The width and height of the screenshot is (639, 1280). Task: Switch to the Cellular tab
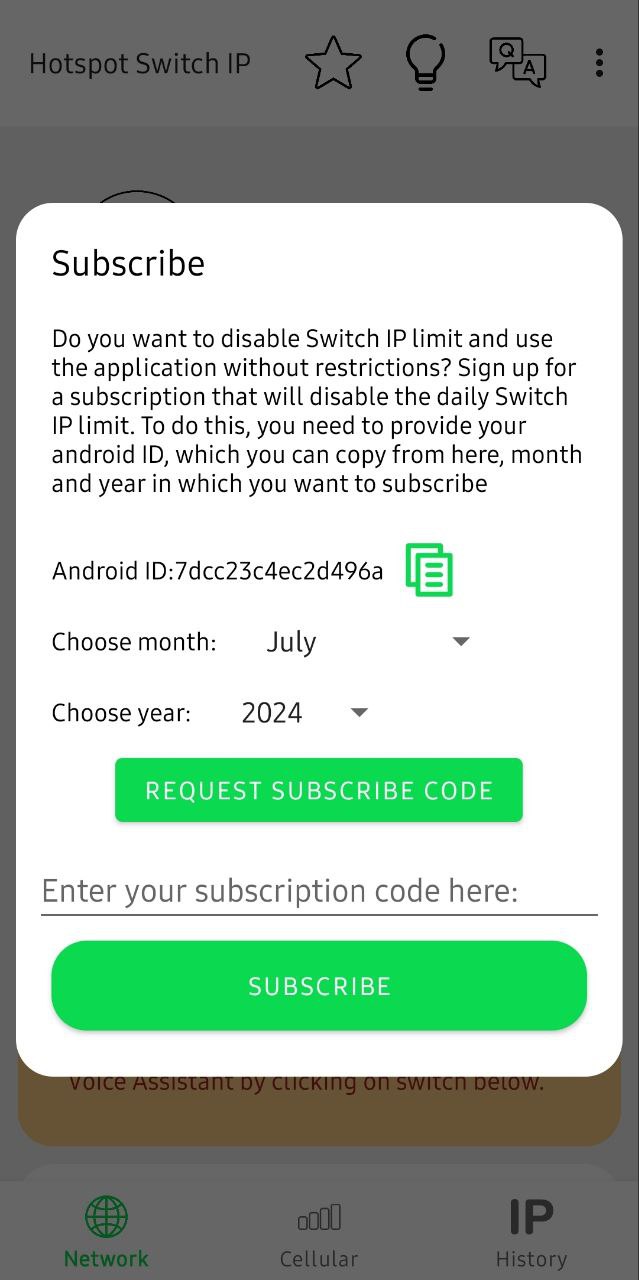(x=319, y=1233)
